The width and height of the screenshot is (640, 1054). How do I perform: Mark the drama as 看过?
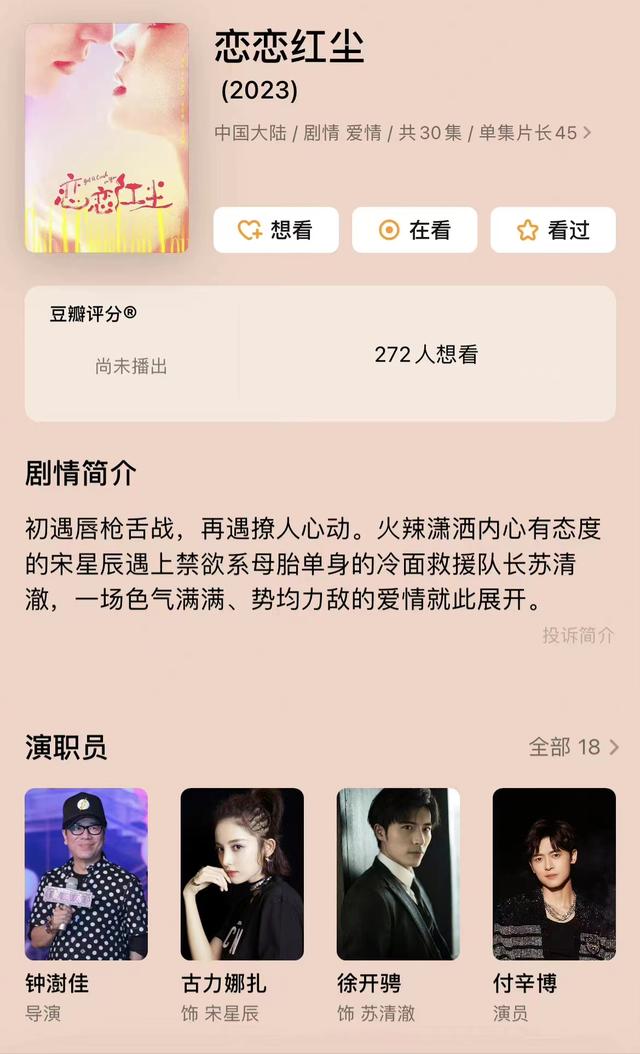(552, 230)
